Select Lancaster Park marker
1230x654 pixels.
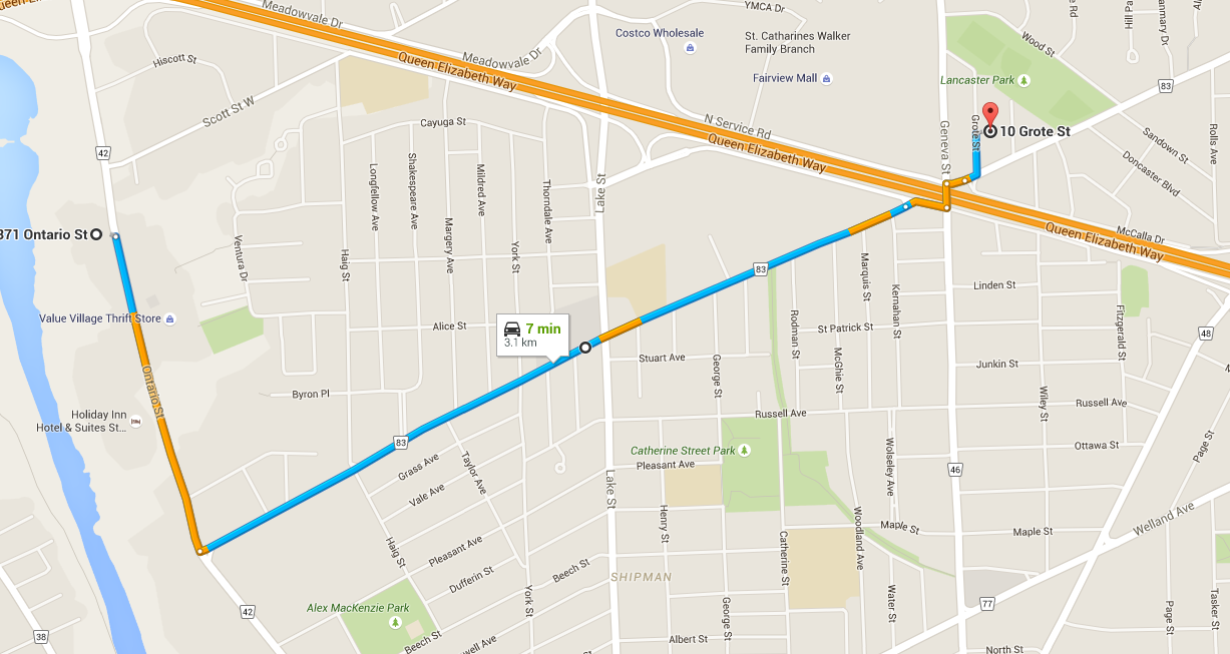1022,80
